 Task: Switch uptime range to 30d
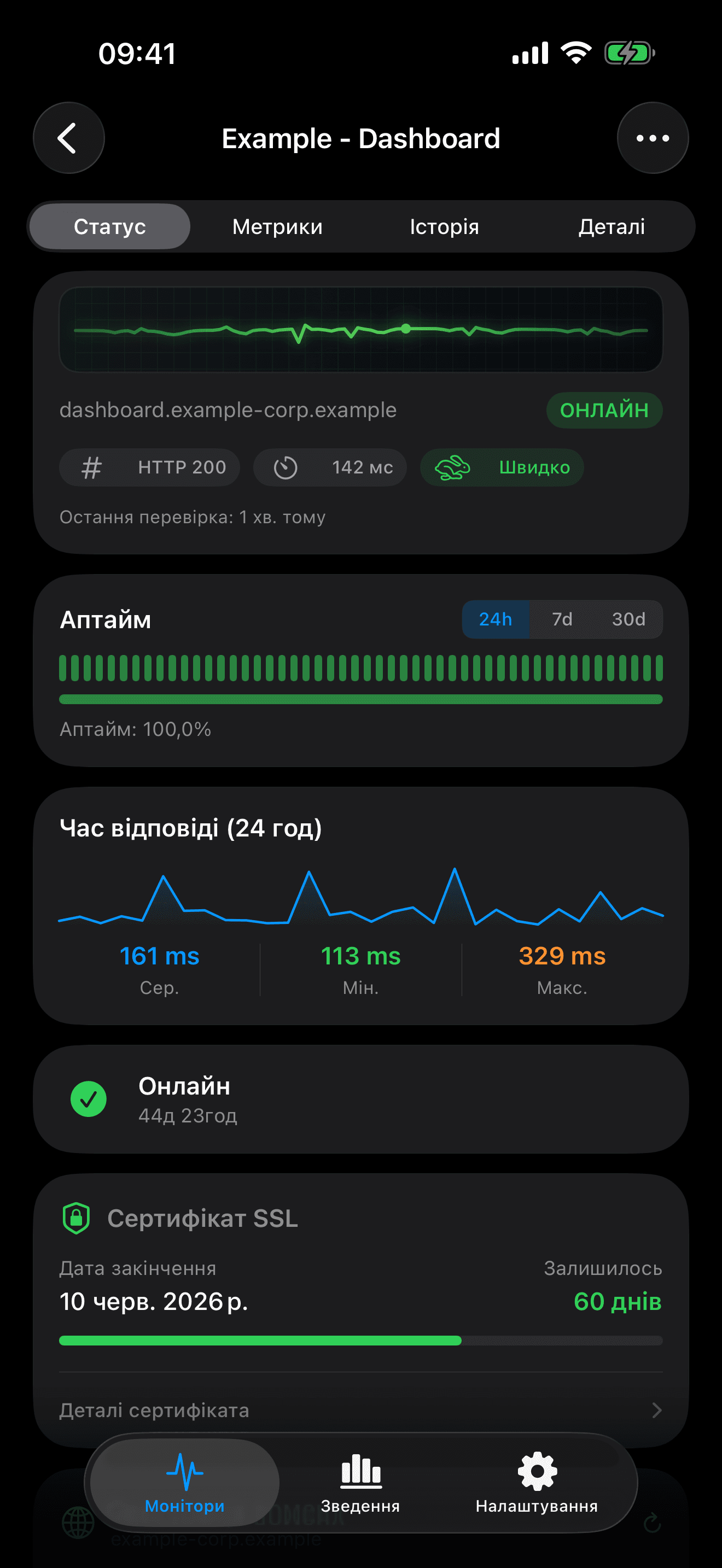[628, 619]
